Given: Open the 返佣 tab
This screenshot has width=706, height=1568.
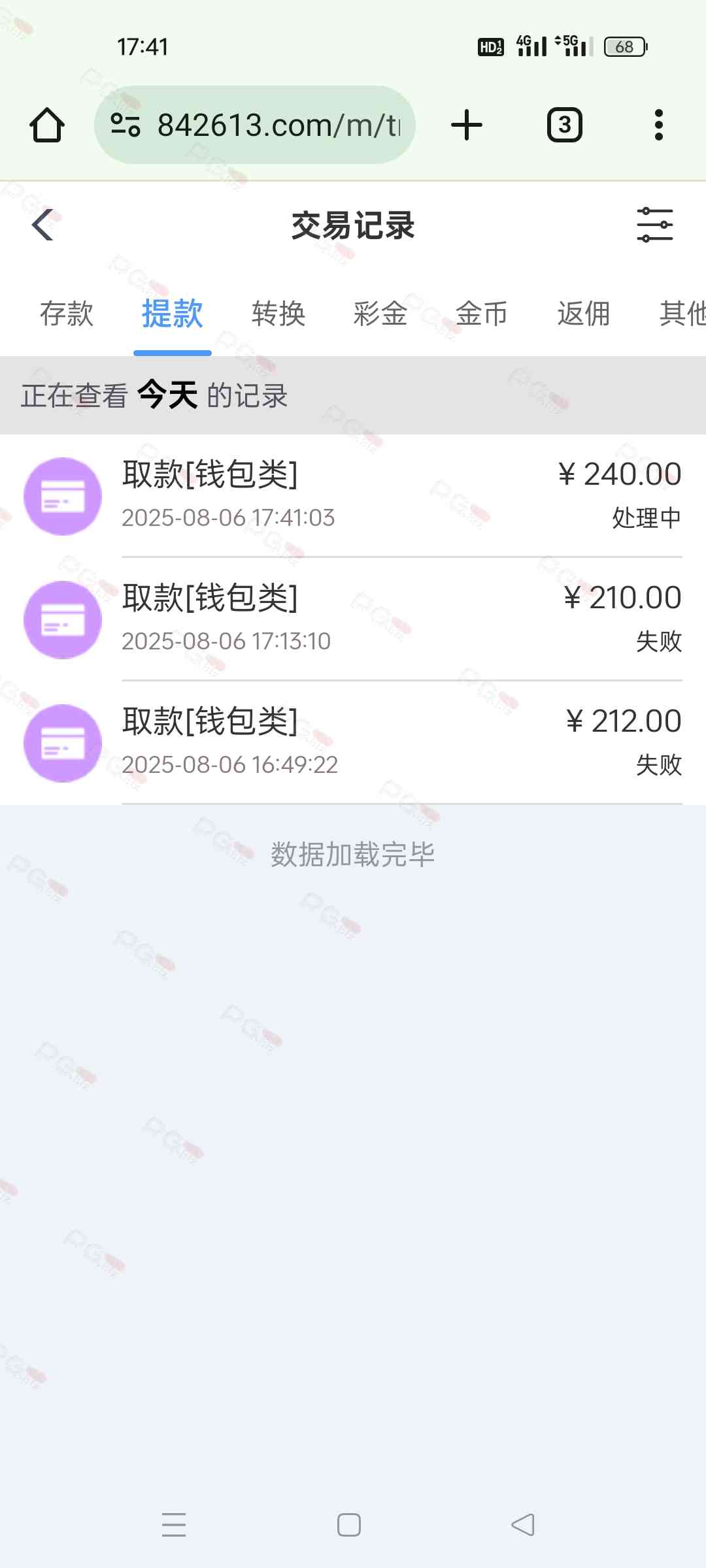Looking at the screenshot, I should click(583, 314).
